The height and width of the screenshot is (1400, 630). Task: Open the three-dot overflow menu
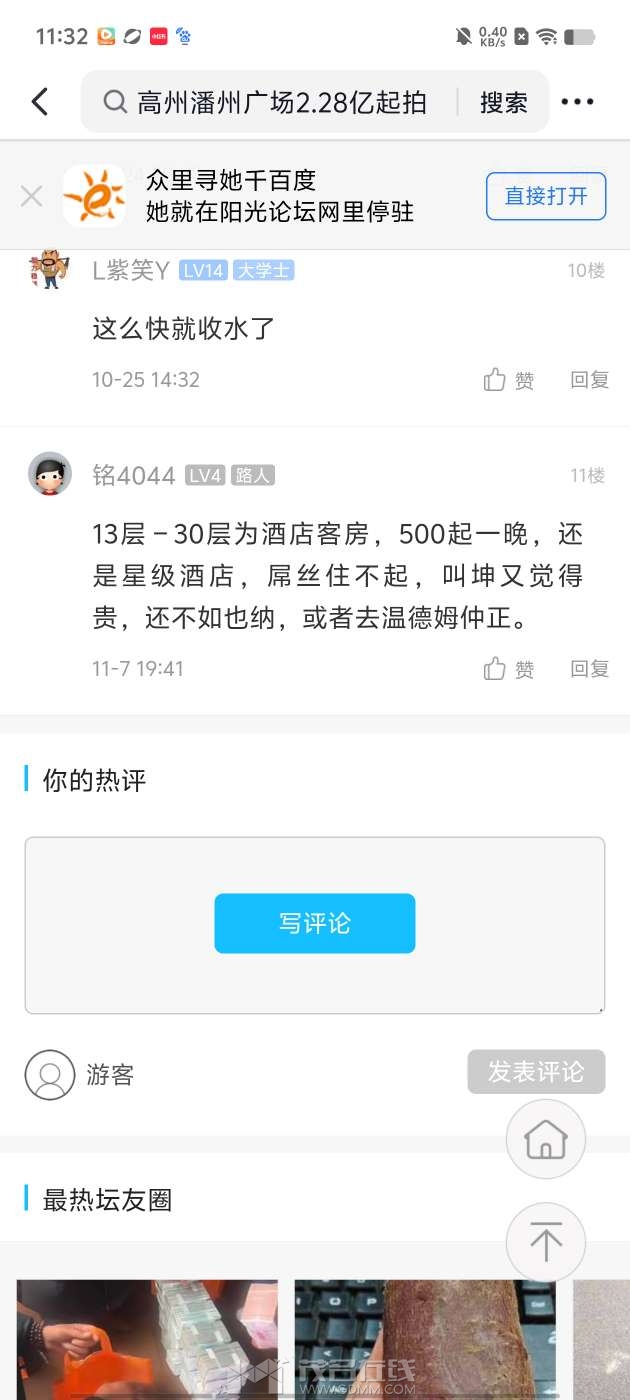tap(578, 102)
